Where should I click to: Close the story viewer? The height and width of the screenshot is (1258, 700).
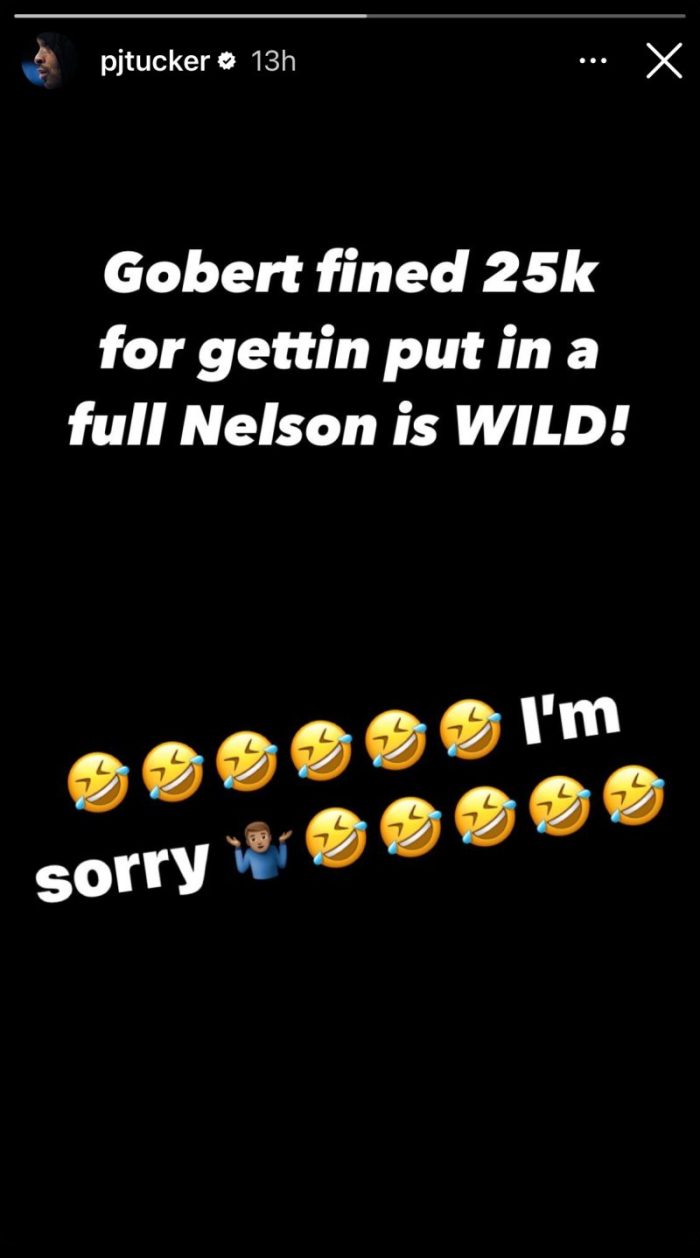click(664, 61)
